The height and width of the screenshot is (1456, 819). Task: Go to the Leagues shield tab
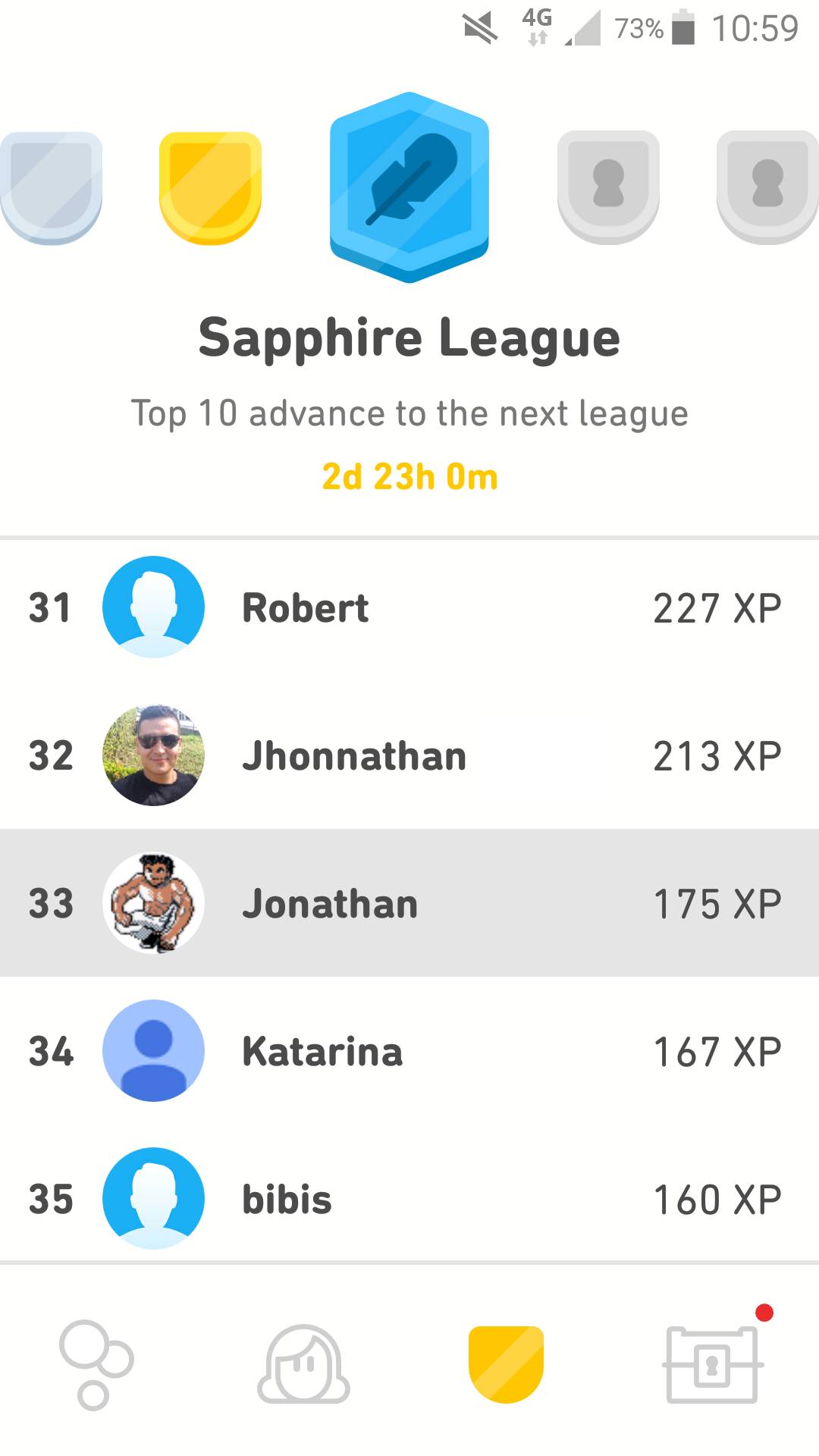506,1365
